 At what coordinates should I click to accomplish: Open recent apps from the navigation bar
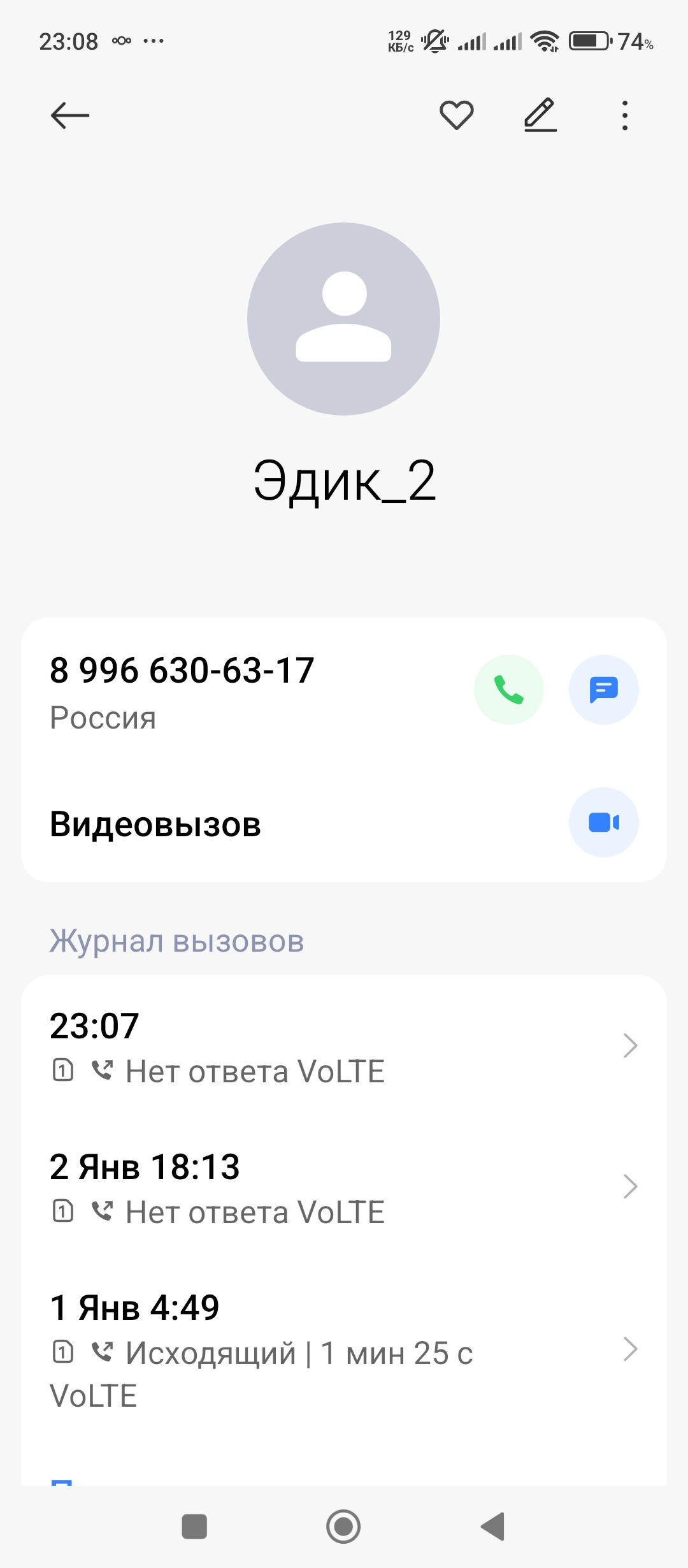tap(194, 1527)
